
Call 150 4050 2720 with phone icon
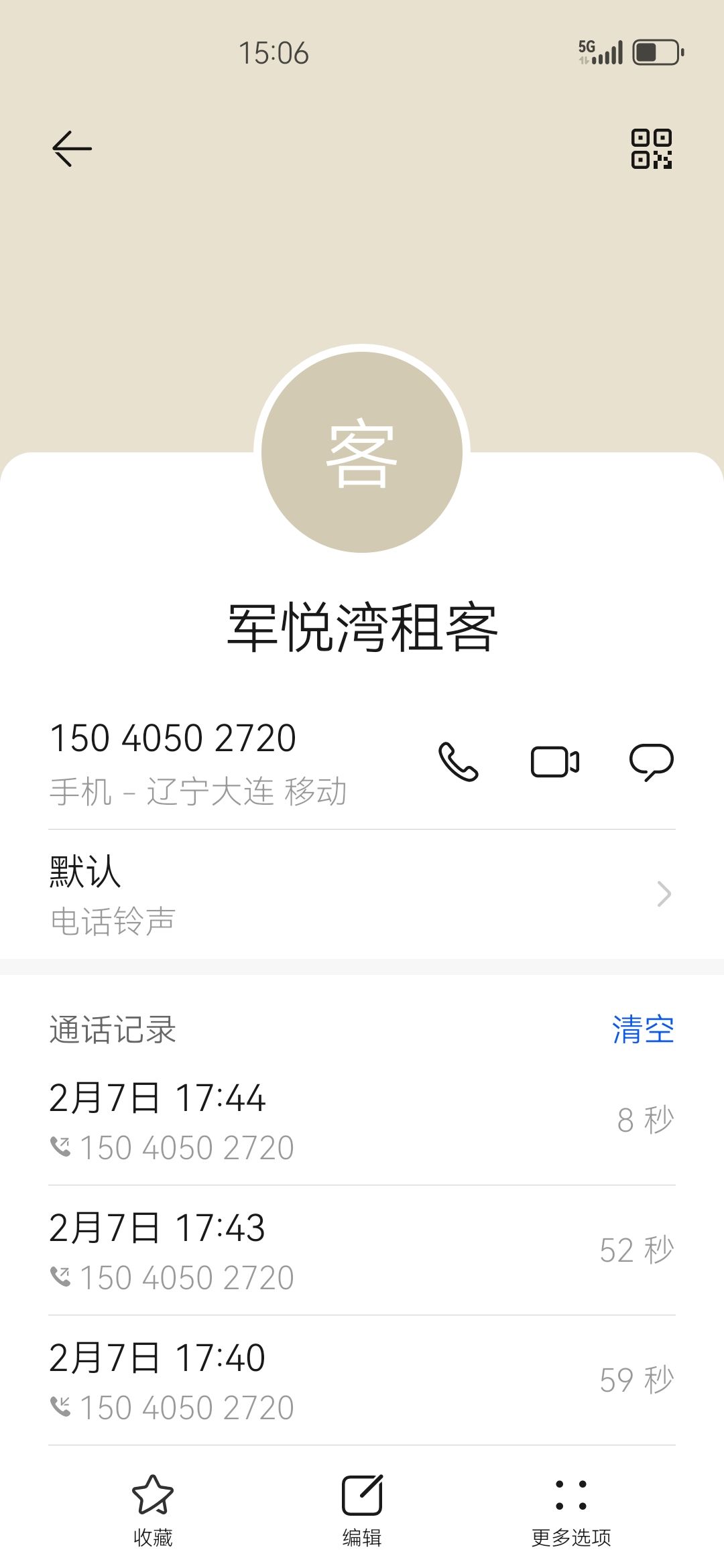(459, 762)
